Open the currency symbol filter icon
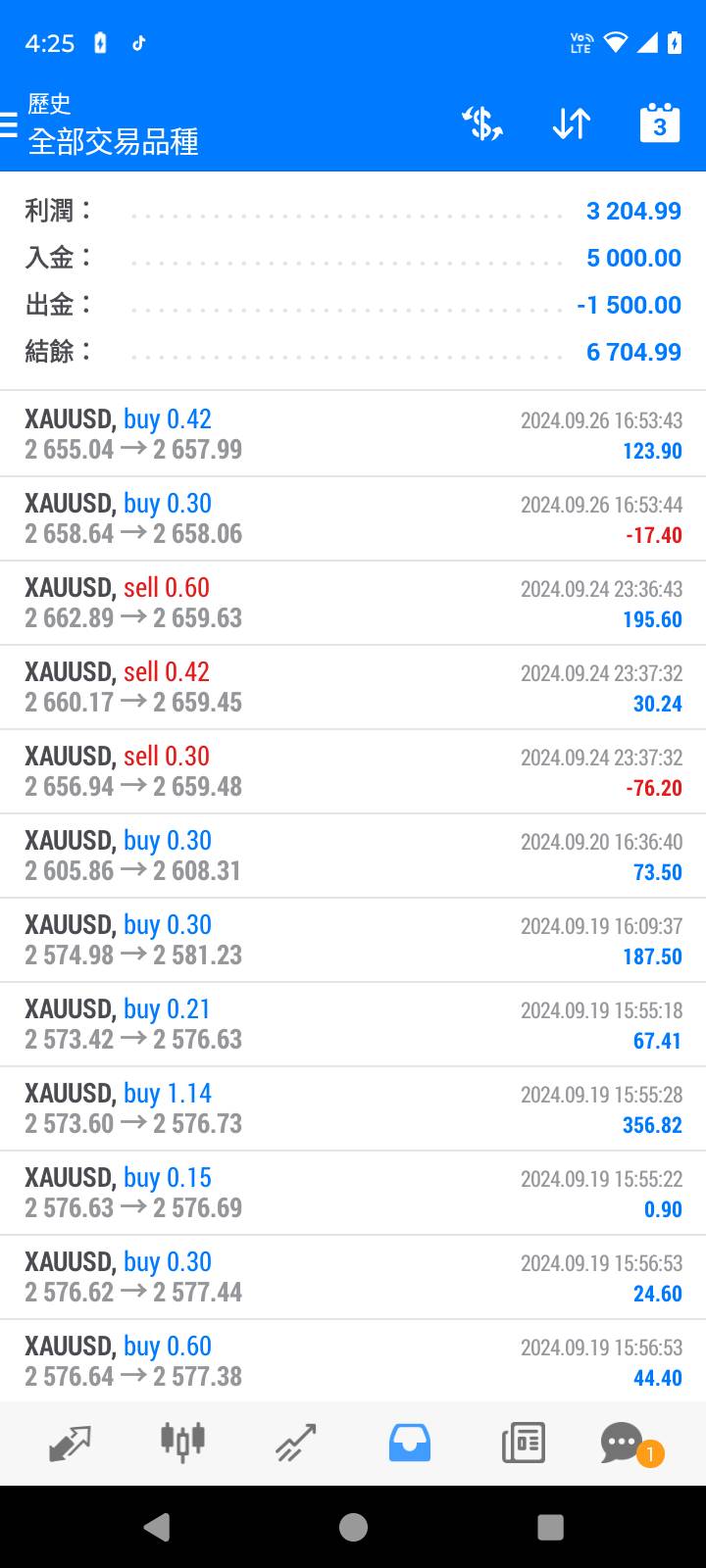The image size is (706, 1568). 482,124
